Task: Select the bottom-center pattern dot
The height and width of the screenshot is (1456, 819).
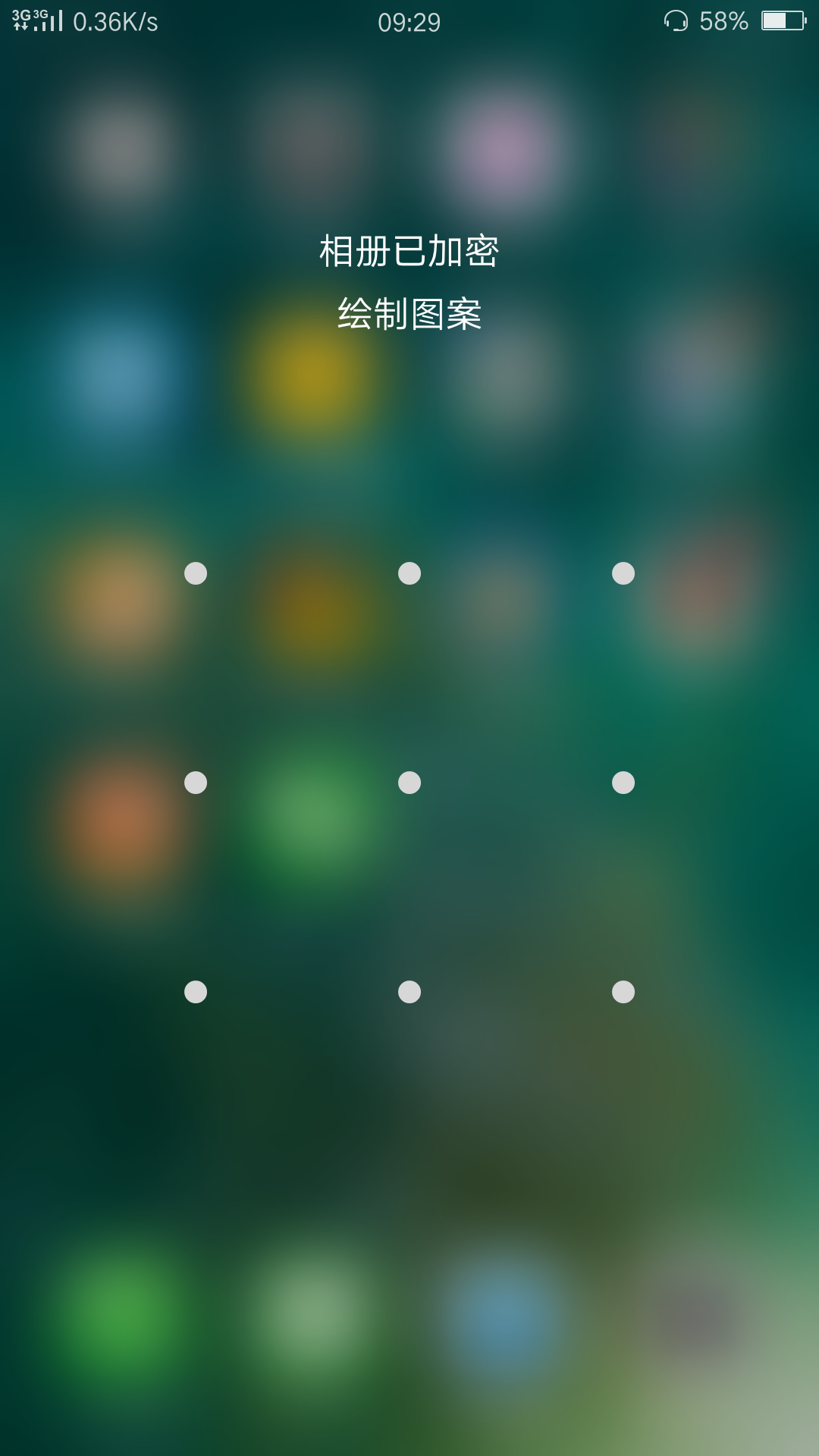Action: [409, 992]
